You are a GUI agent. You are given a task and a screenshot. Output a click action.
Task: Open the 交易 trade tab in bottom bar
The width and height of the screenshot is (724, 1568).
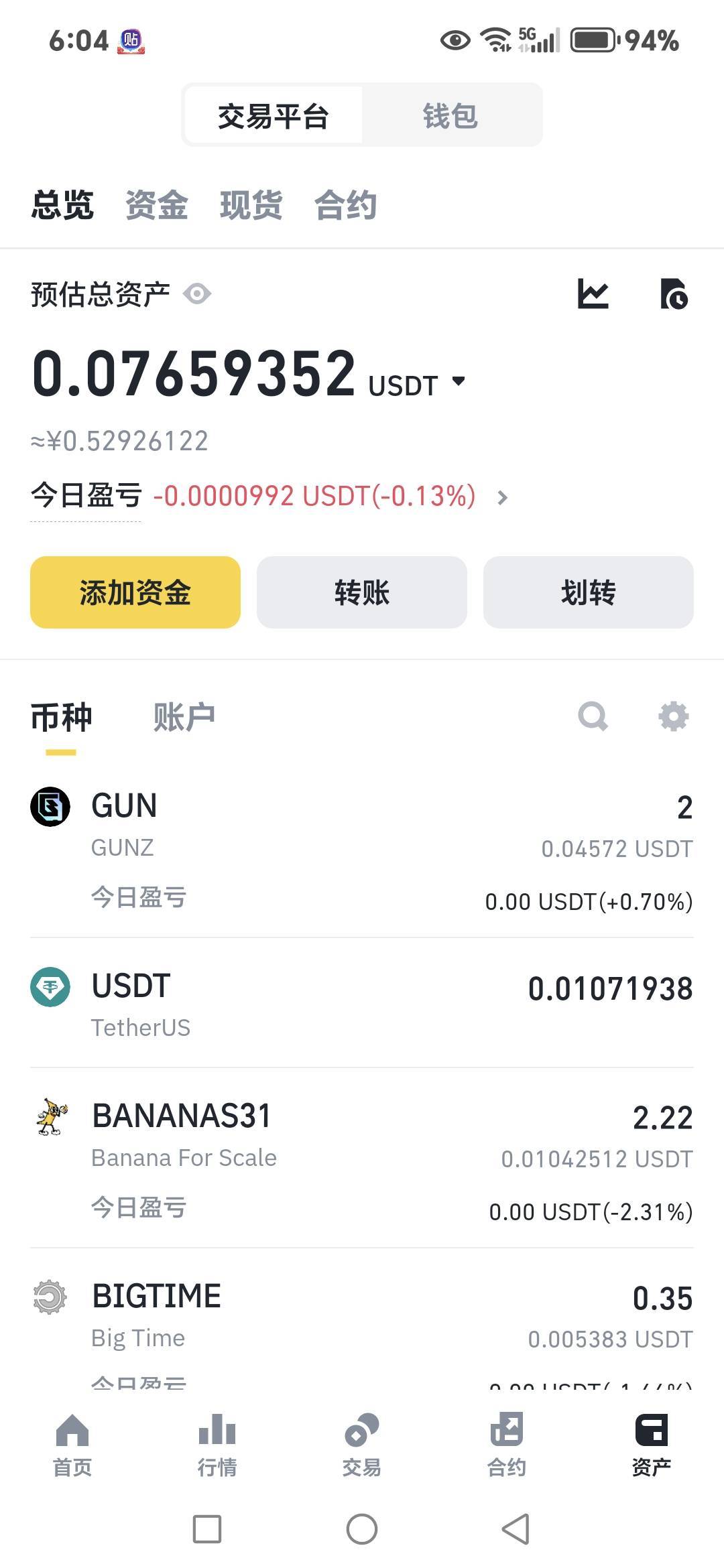coord(361,1445)
